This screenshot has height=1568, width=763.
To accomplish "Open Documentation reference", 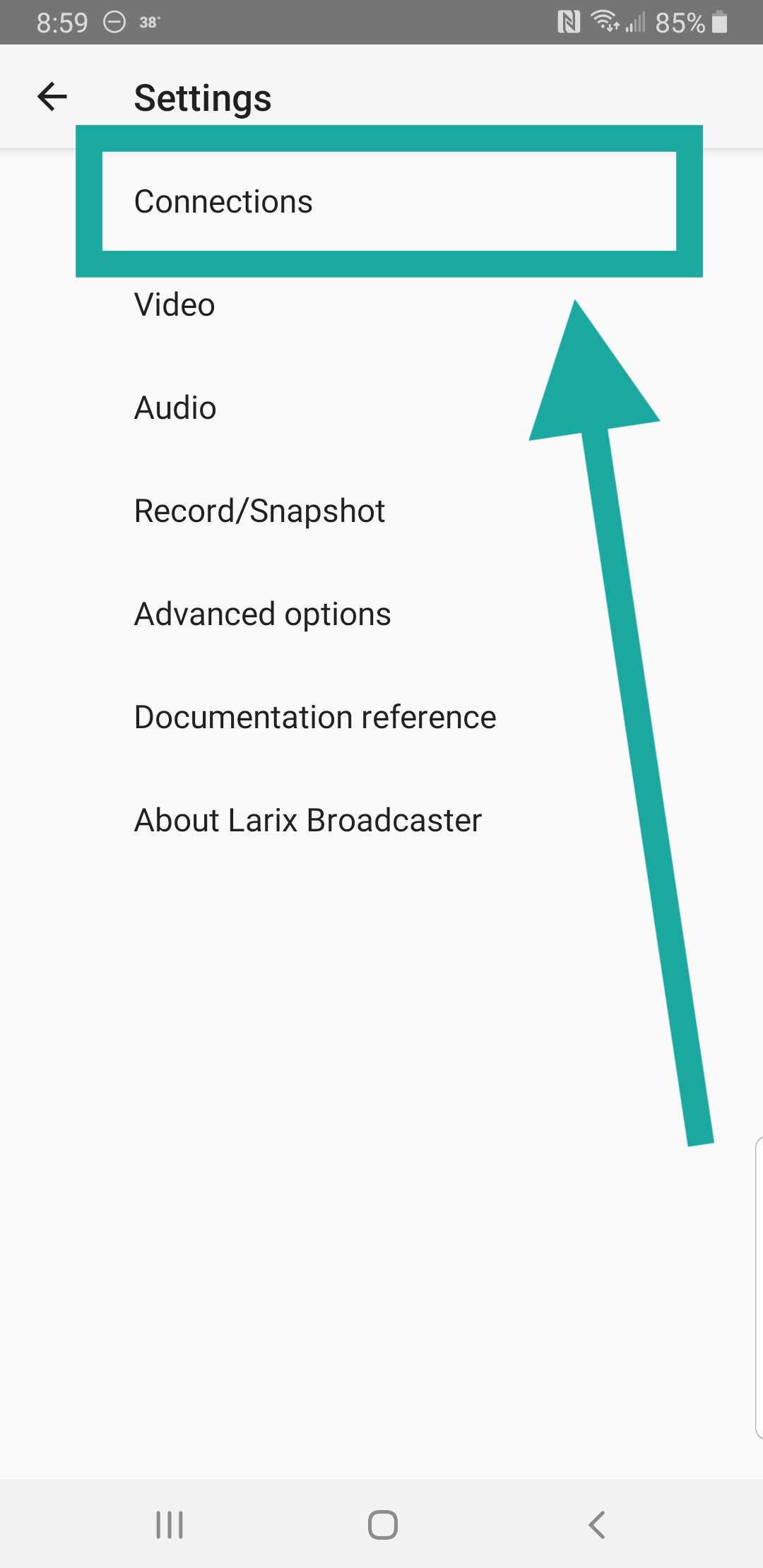I will (315, 718).
